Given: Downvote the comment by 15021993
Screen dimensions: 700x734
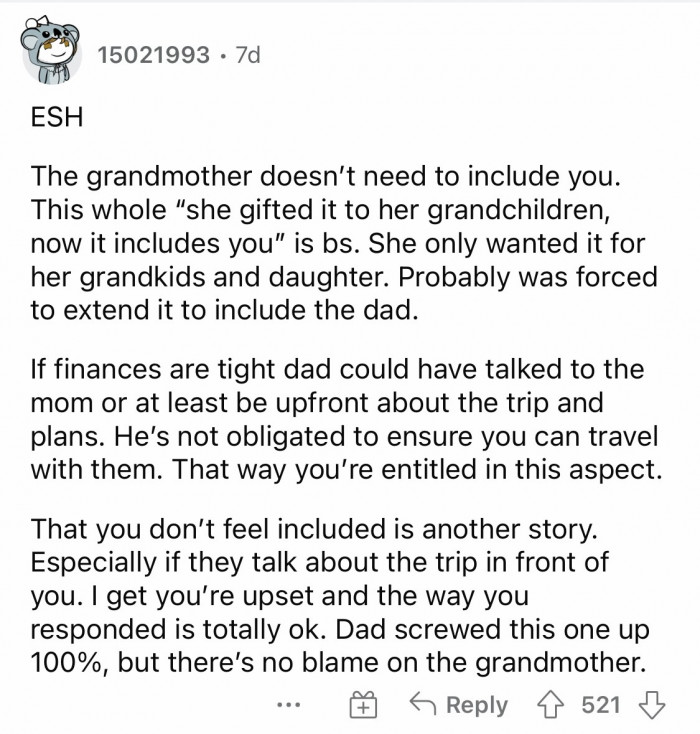Looking at the screenshot, I should tap(653, 705).
